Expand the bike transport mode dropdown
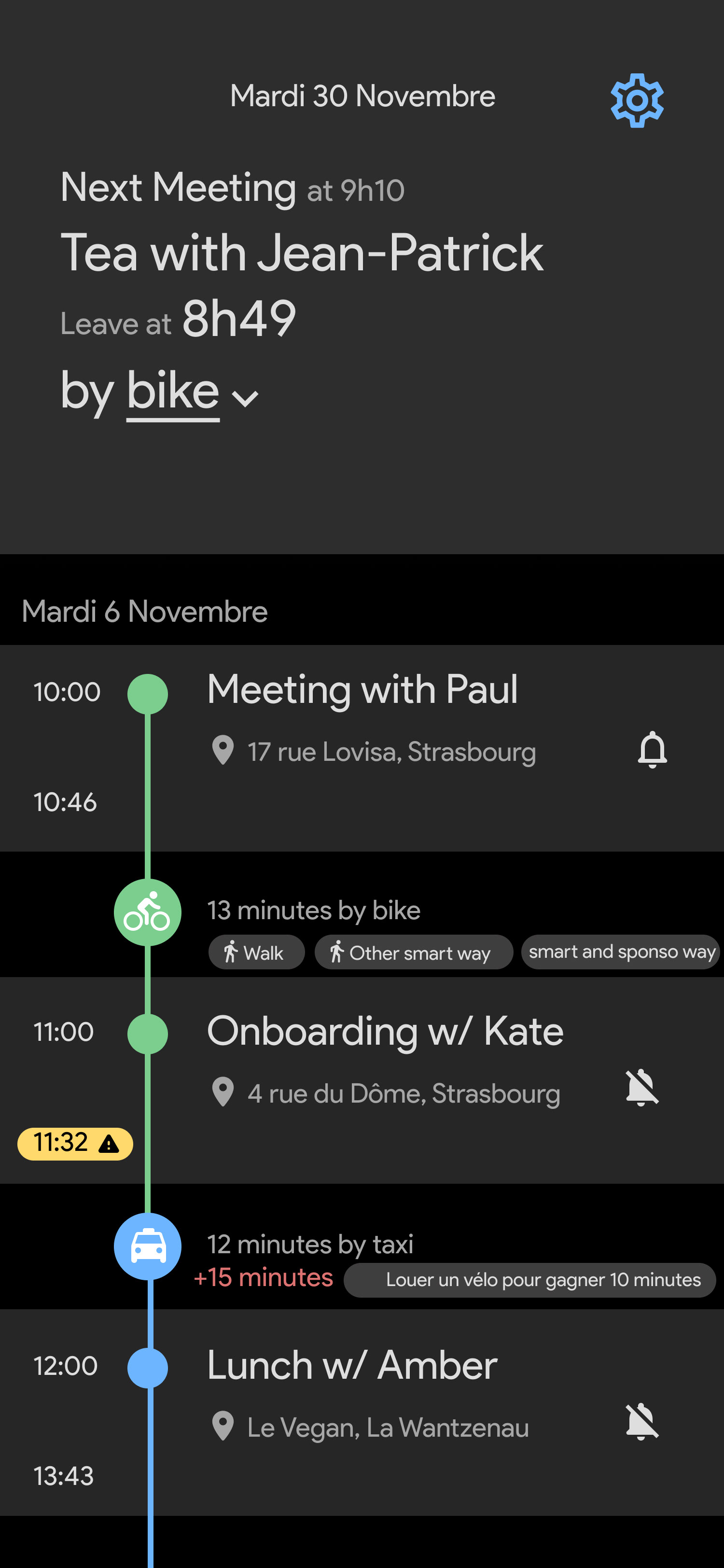 click(x=245, y=397)
